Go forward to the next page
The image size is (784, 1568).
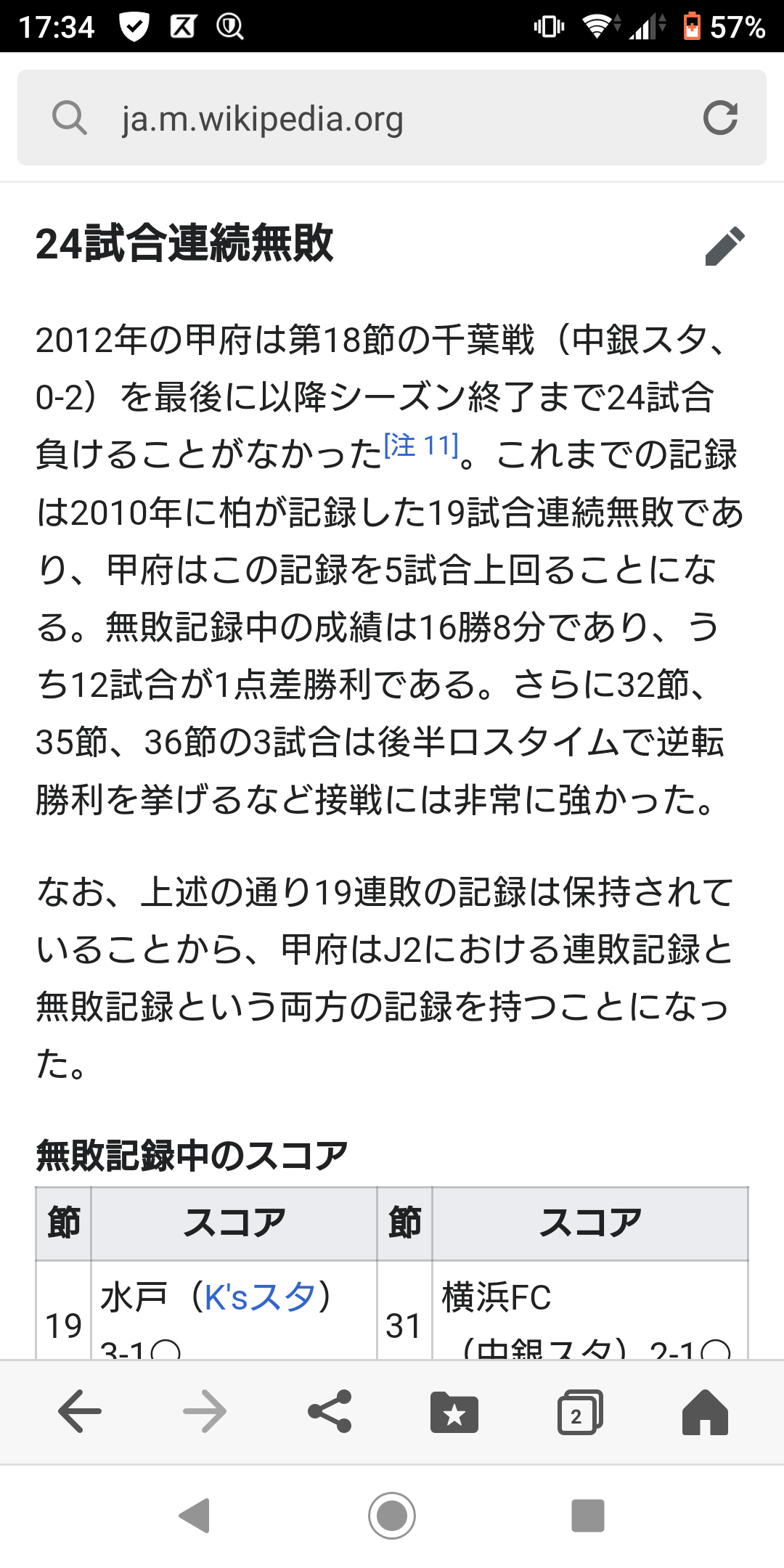(x=205, y=1412)
